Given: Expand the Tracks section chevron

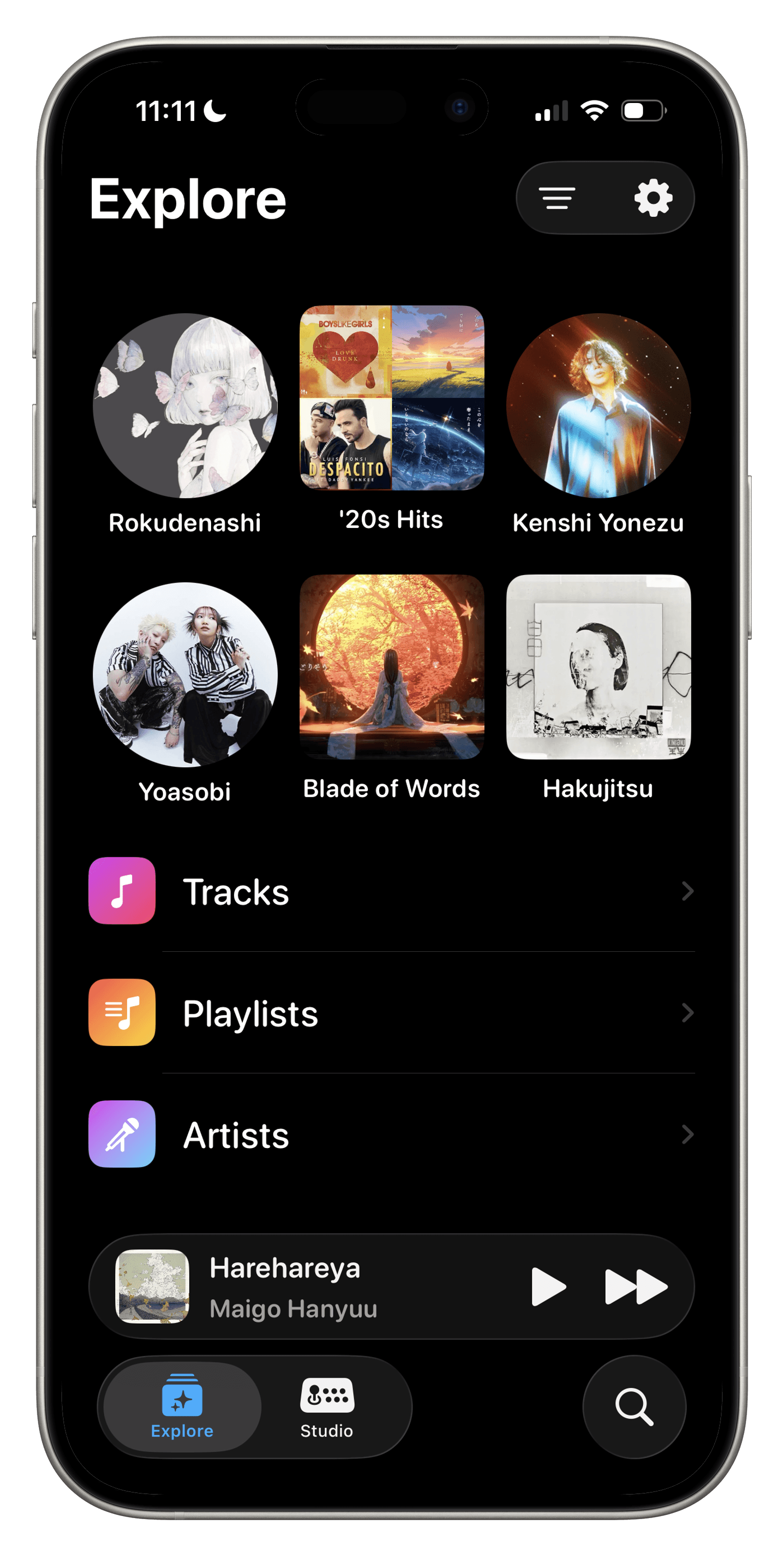Looking at the screenshot, I should coord(687,891).
